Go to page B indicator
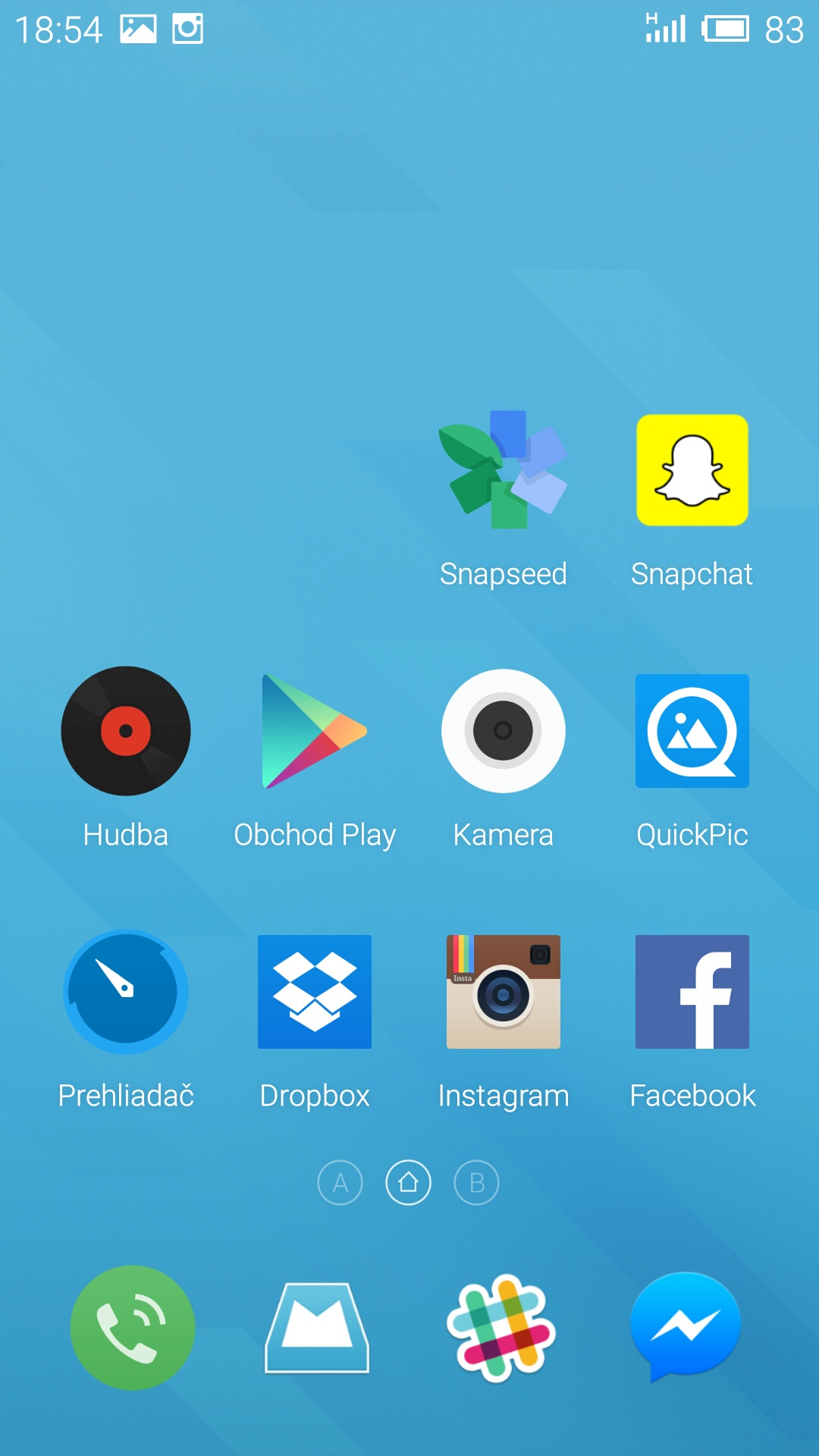The width and height of the screenshot is (819, 1456). click(x=477, y=1182)
